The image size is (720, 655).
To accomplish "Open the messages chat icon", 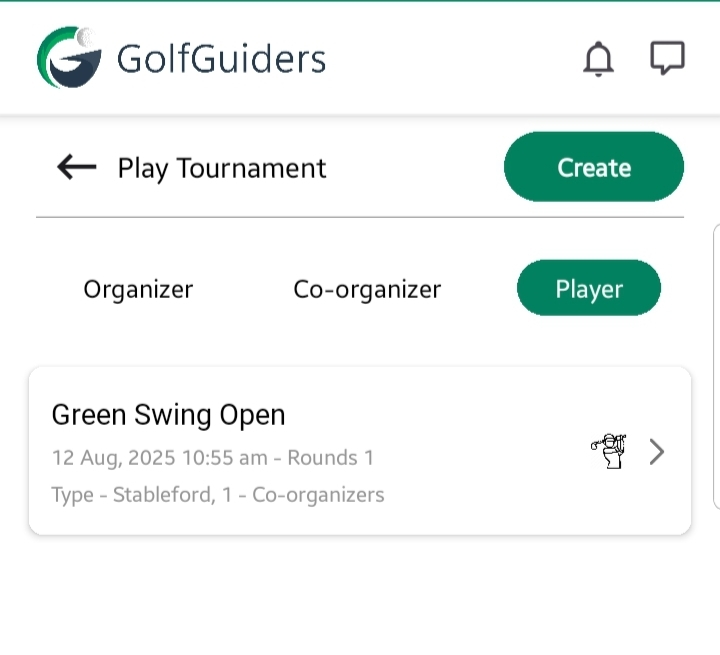I will pyautogui.click(x=667, y=58).
